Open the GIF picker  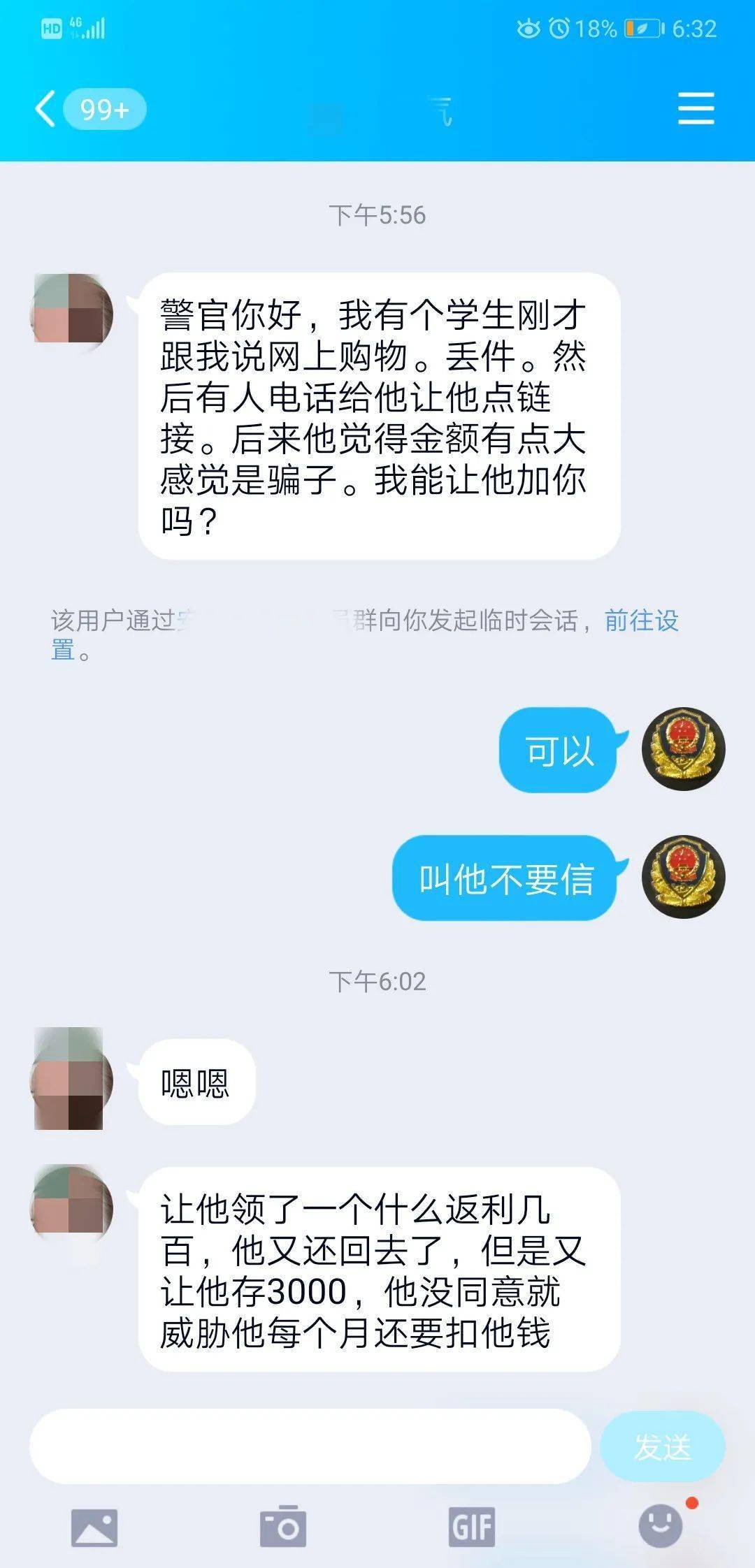[x=472, y=1527]
